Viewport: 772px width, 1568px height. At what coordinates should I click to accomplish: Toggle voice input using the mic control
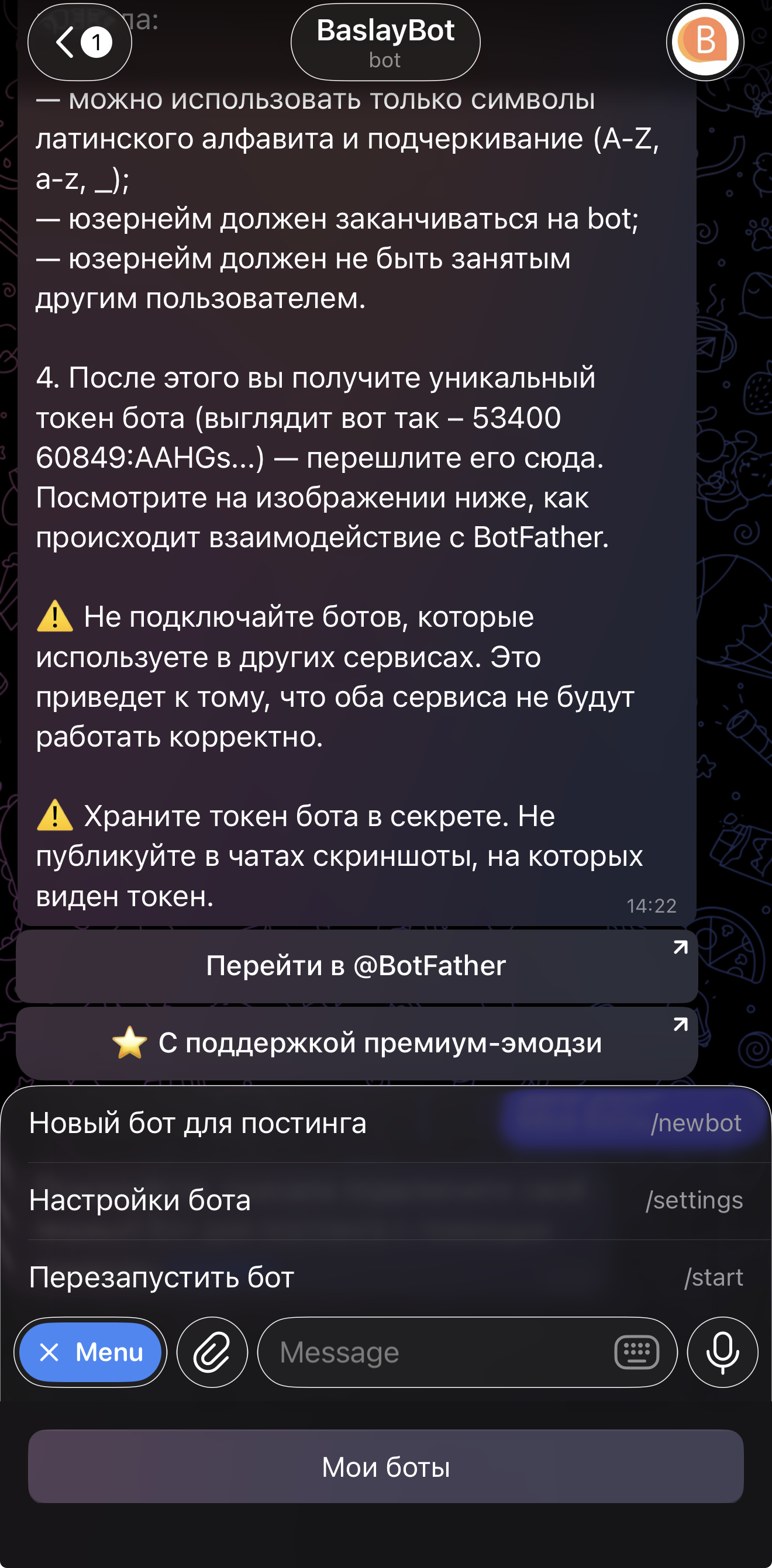tap(722, 1352)
